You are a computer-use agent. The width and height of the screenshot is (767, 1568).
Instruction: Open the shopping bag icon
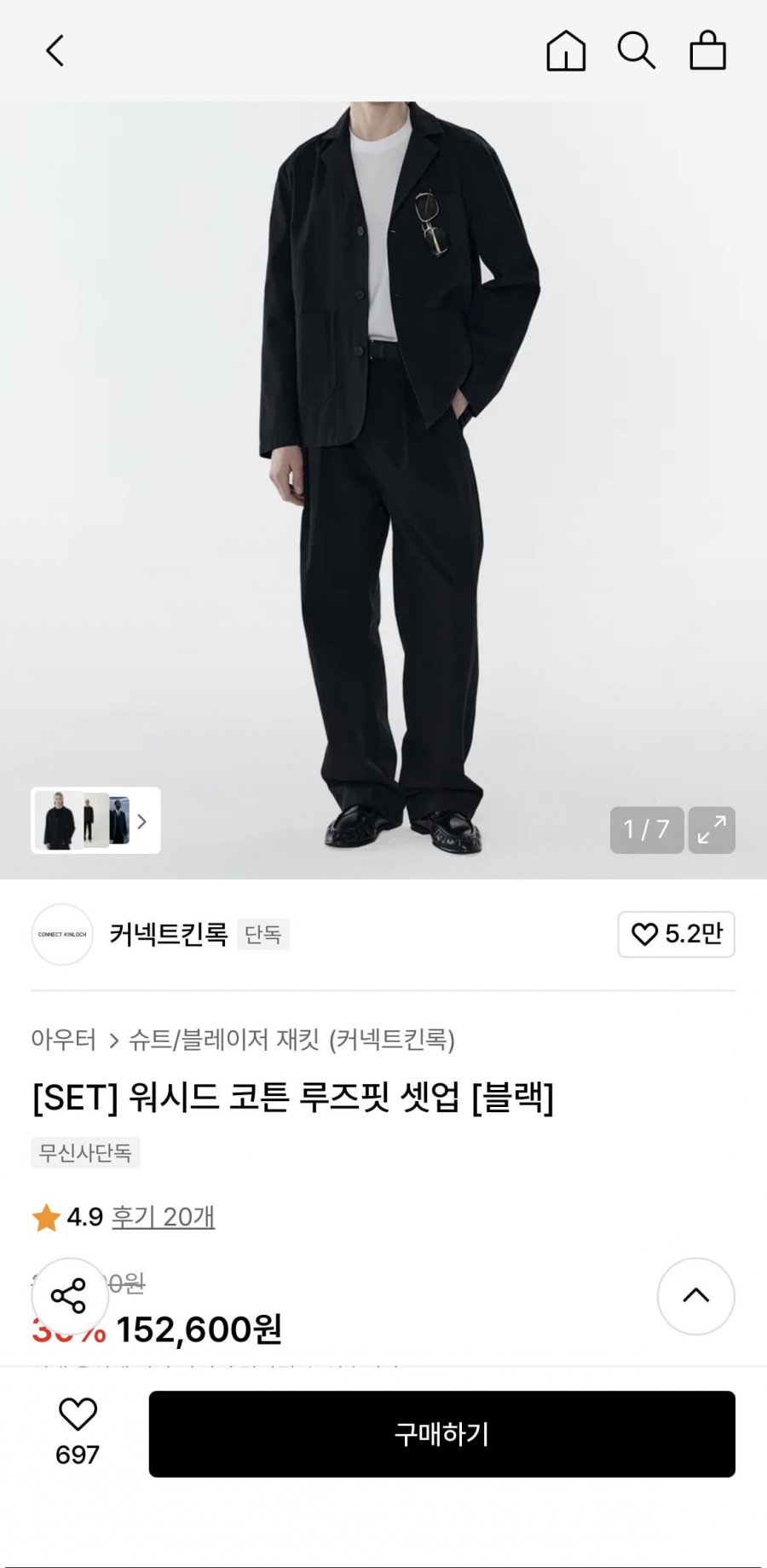(x=709, y=52)
